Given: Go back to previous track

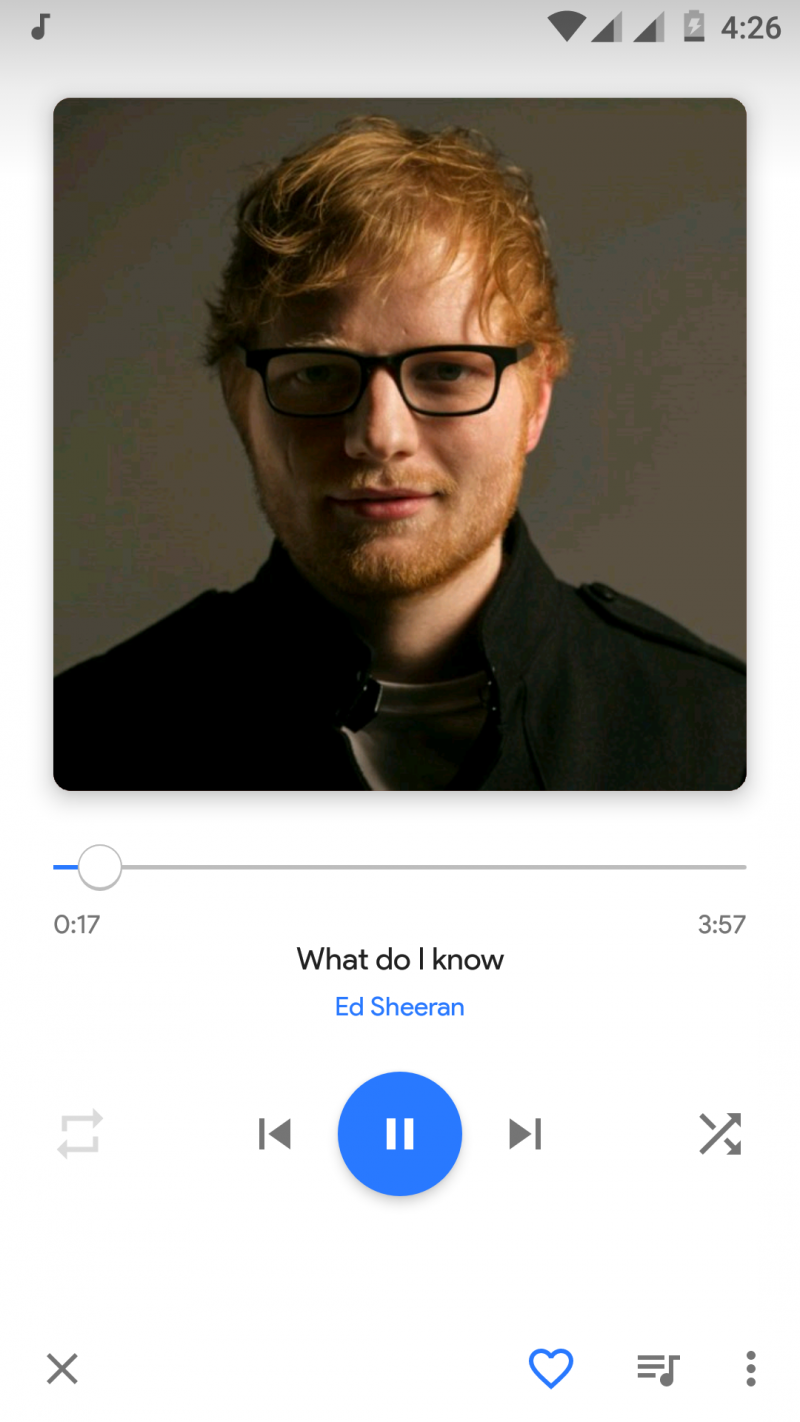Looking at the screenshot, I should click(x=274, y=1133).
